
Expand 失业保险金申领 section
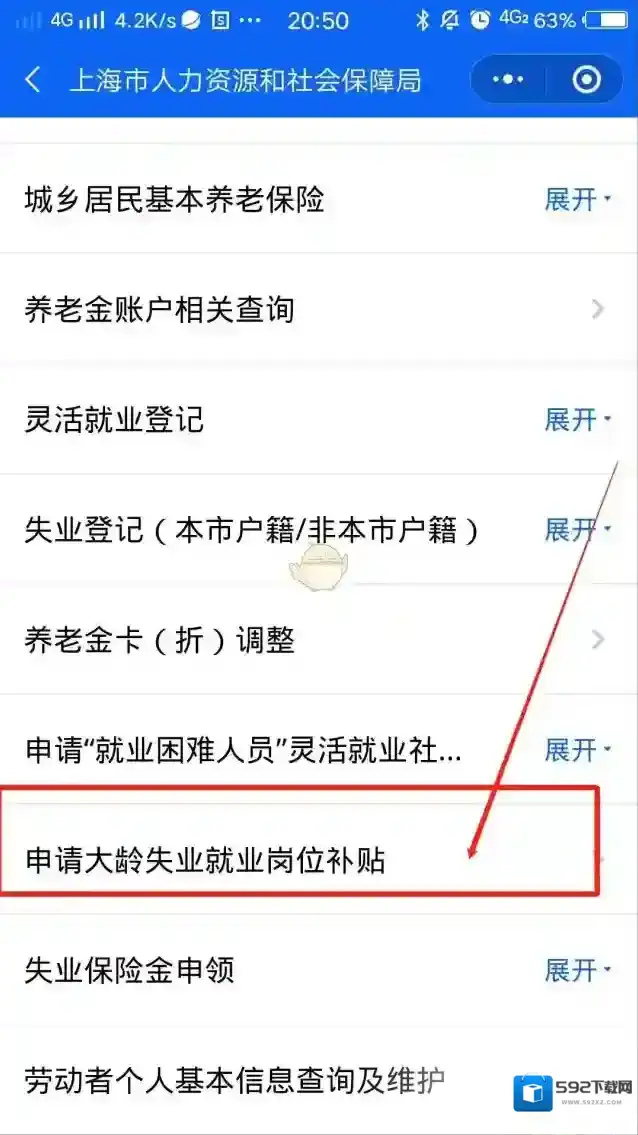coord(576,970)
